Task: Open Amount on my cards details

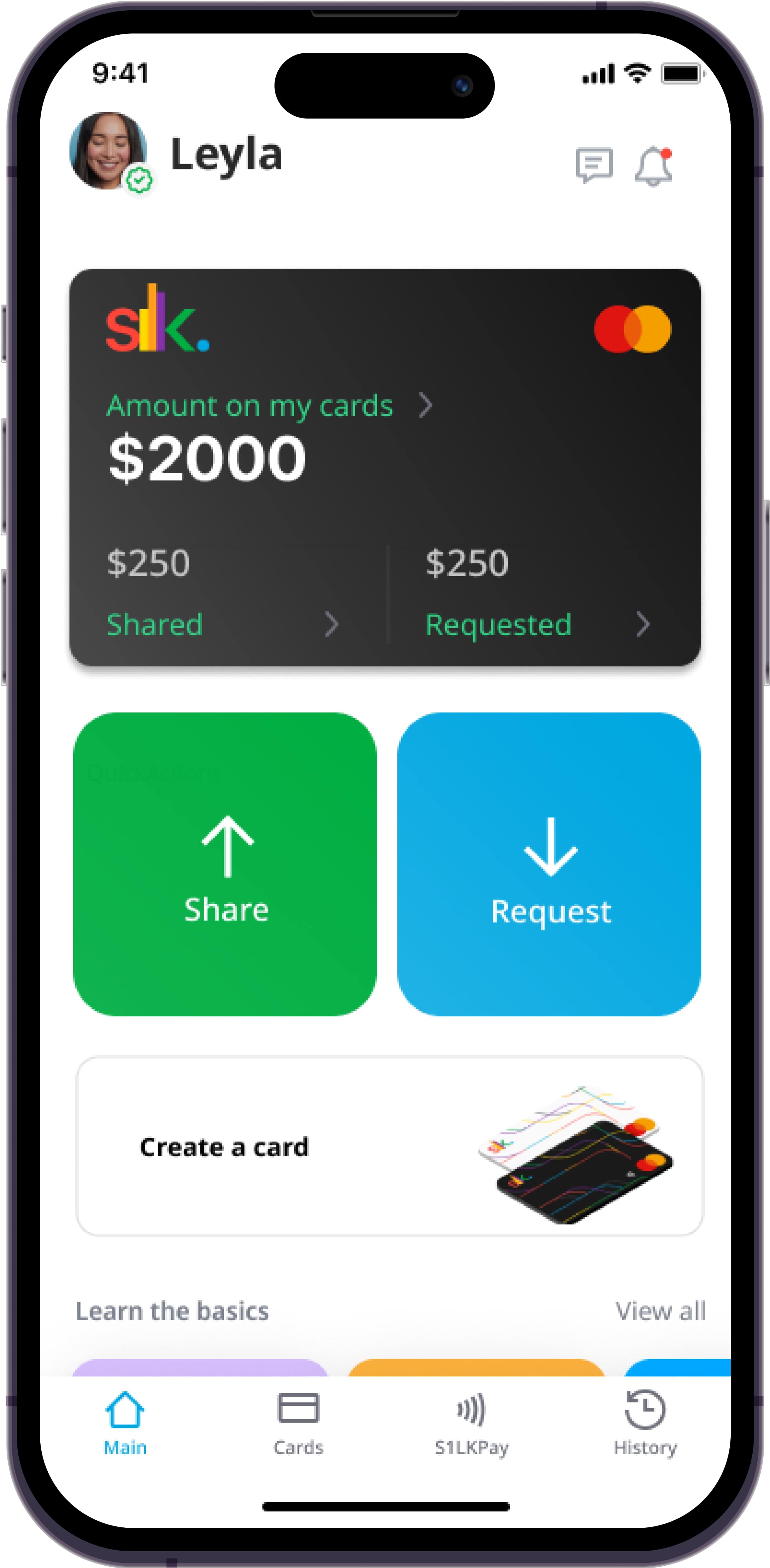Action: point(270,406)
